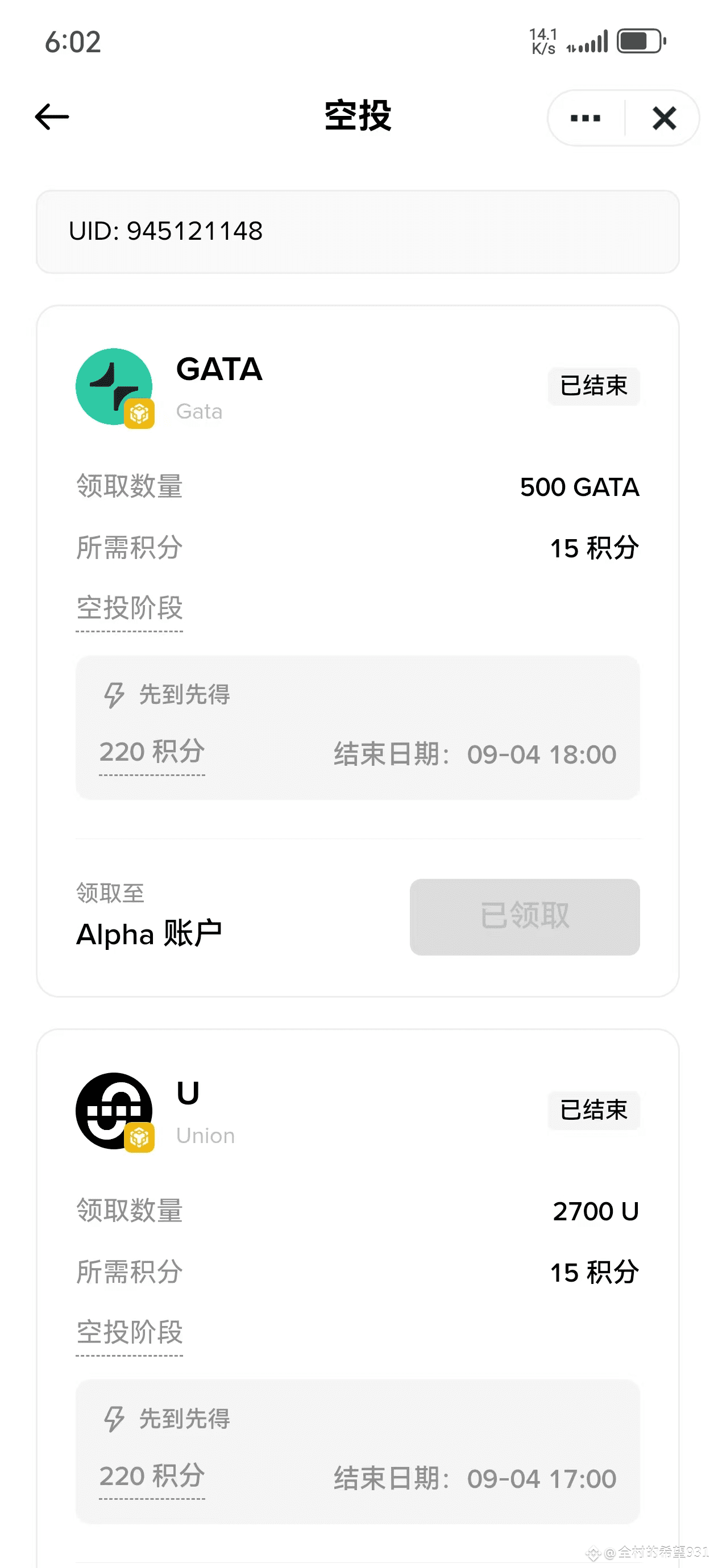Tap 空投阶段 info label in Union card
Image resolution: width=714 pixels, height=1568 pixels.
tap(129, 1332)
